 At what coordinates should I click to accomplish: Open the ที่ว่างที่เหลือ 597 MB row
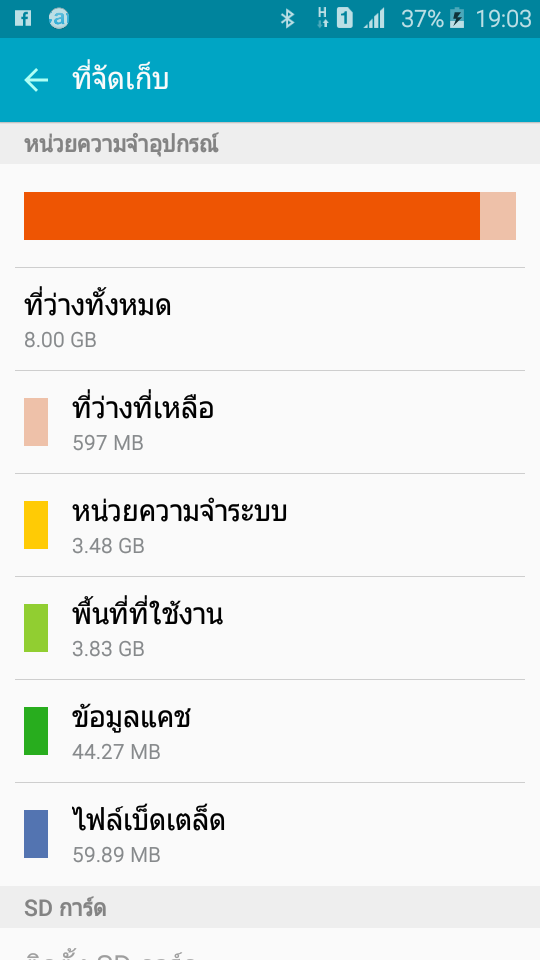click(270, 422)
